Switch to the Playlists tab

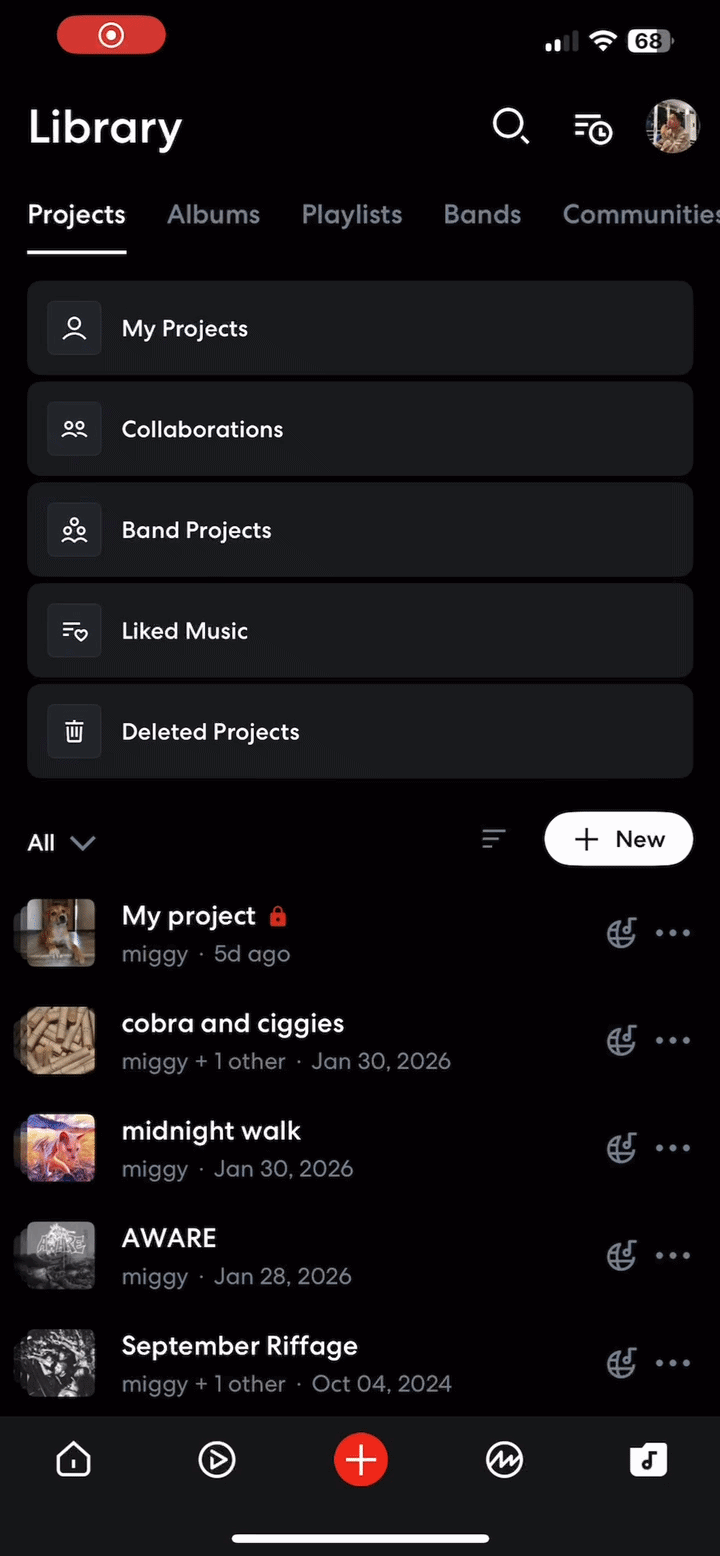pos(352,215)
